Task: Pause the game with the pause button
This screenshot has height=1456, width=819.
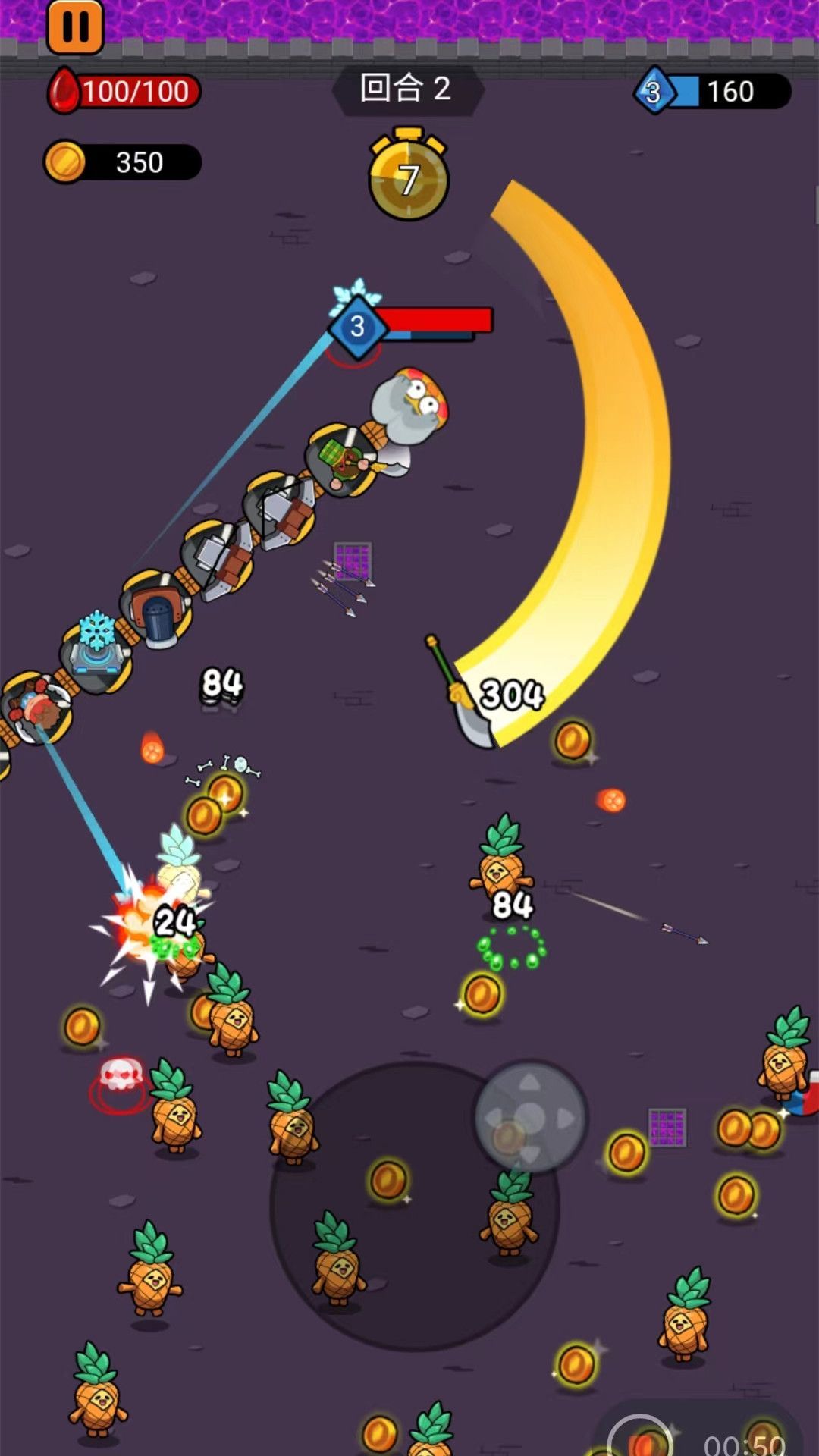Action: tap(75, 27)
